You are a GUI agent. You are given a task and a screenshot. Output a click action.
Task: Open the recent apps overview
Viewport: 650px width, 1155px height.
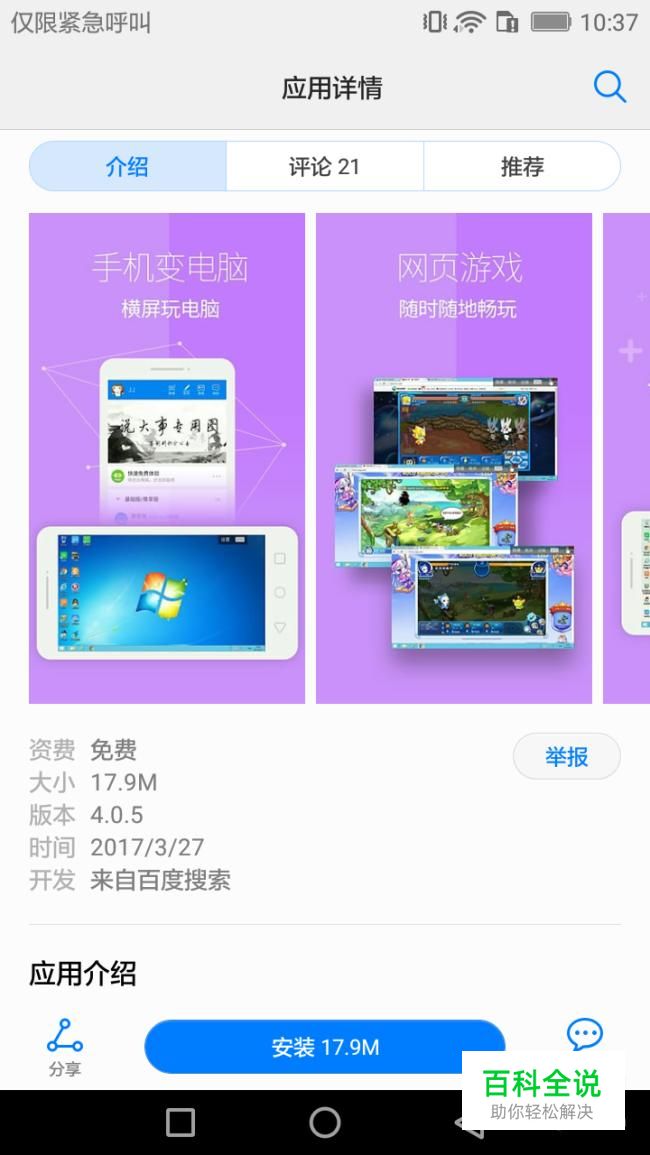(x=180, y=1122)
